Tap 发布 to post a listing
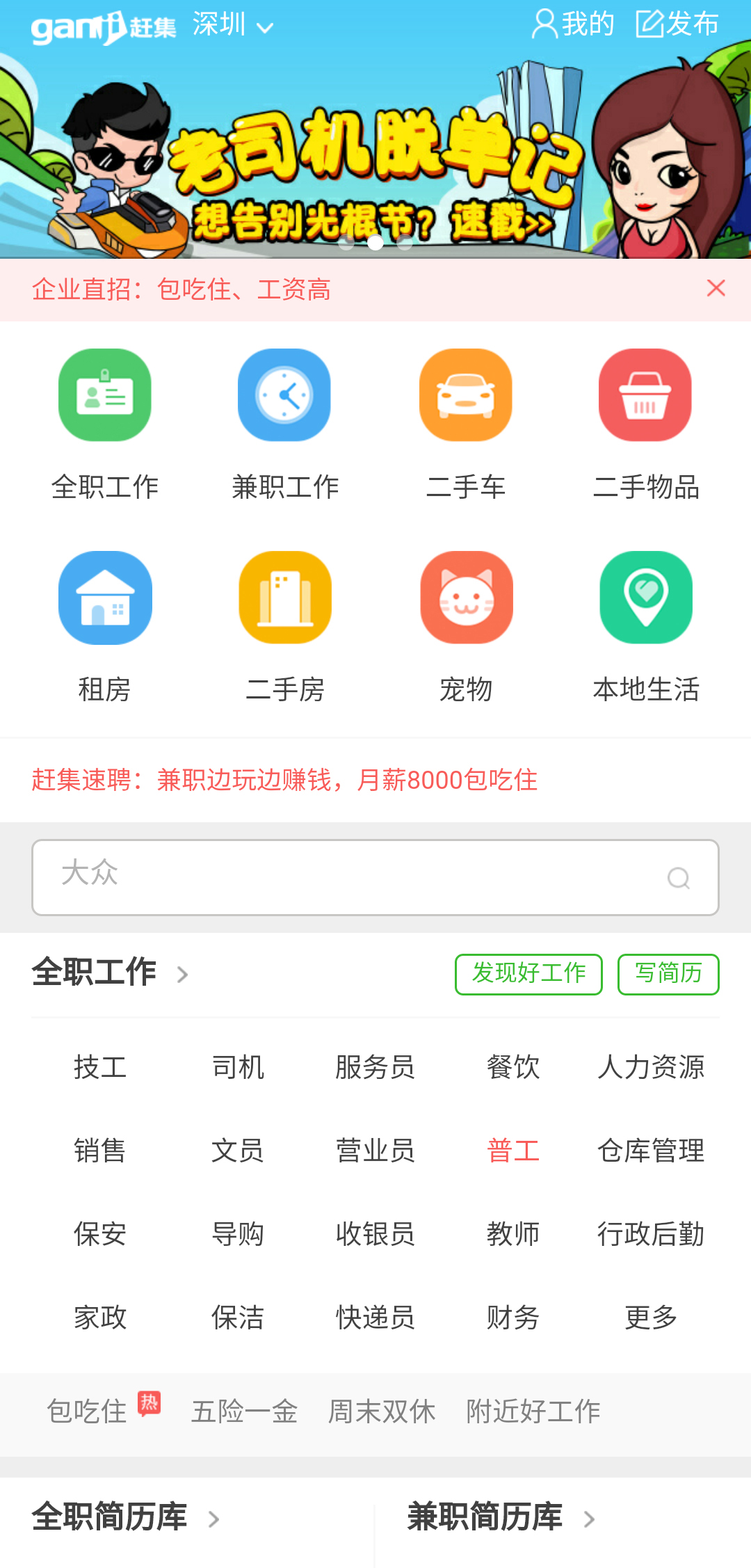 677,24
